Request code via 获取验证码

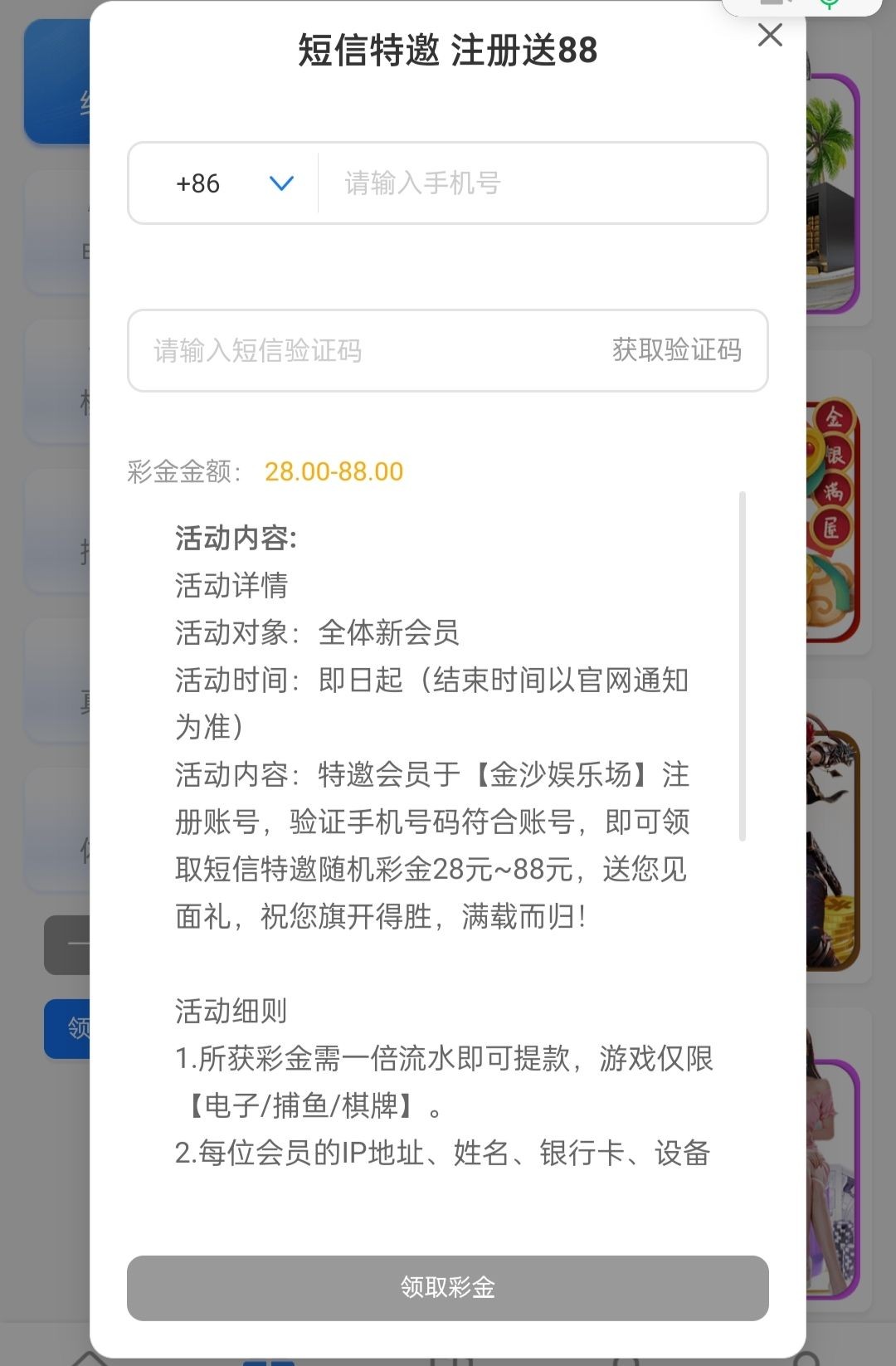[x=677, y=350]
